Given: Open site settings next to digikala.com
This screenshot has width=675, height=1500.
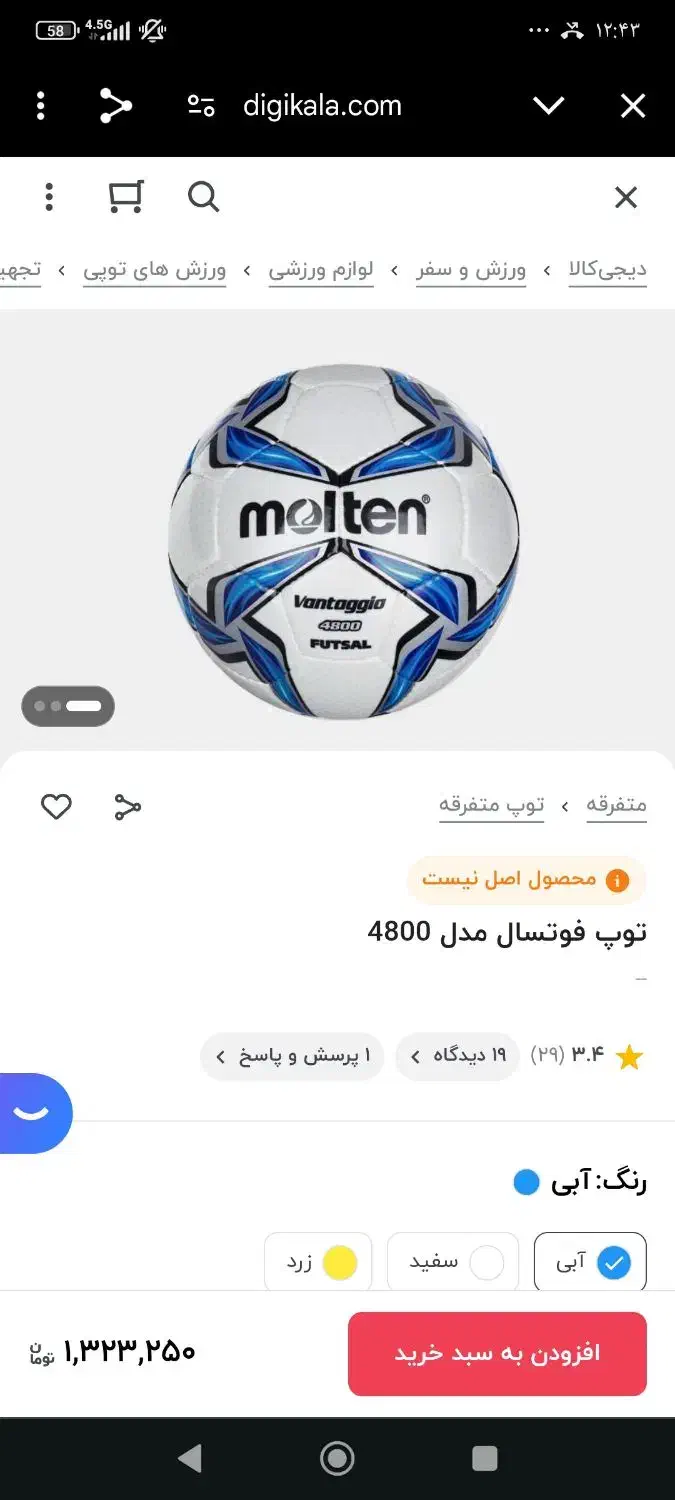Looking at the screenshot, I should click(201, 106).
